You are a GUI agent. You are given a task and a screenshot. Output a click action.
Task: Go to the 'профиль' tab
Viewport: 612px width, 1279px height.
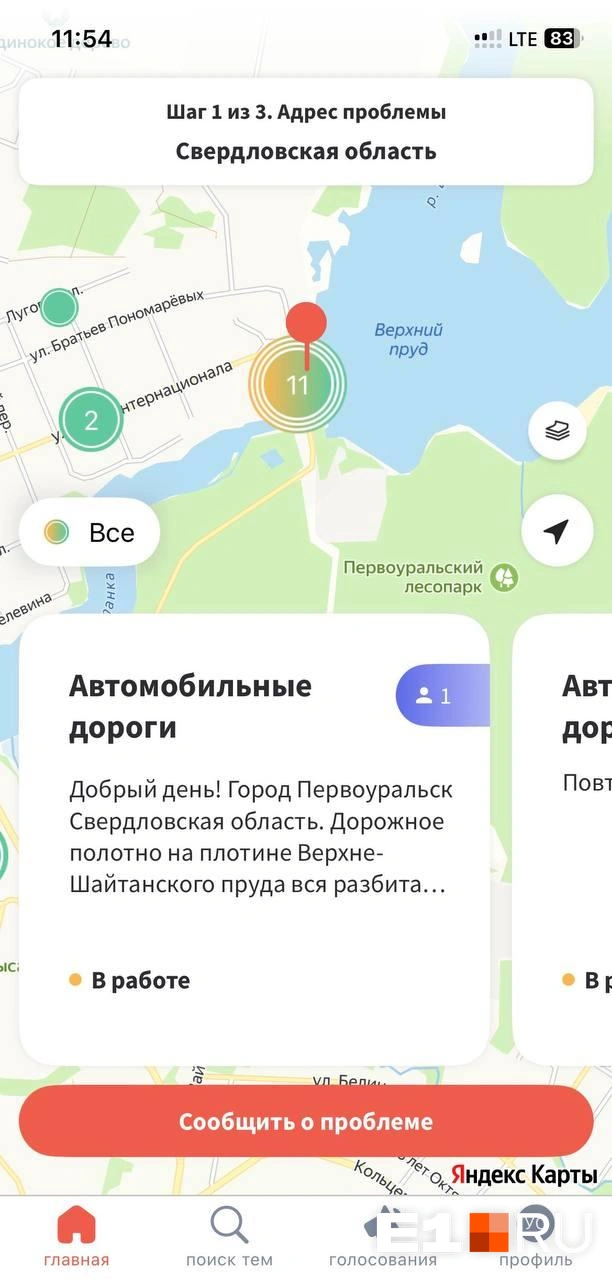tap(535, 1236)
